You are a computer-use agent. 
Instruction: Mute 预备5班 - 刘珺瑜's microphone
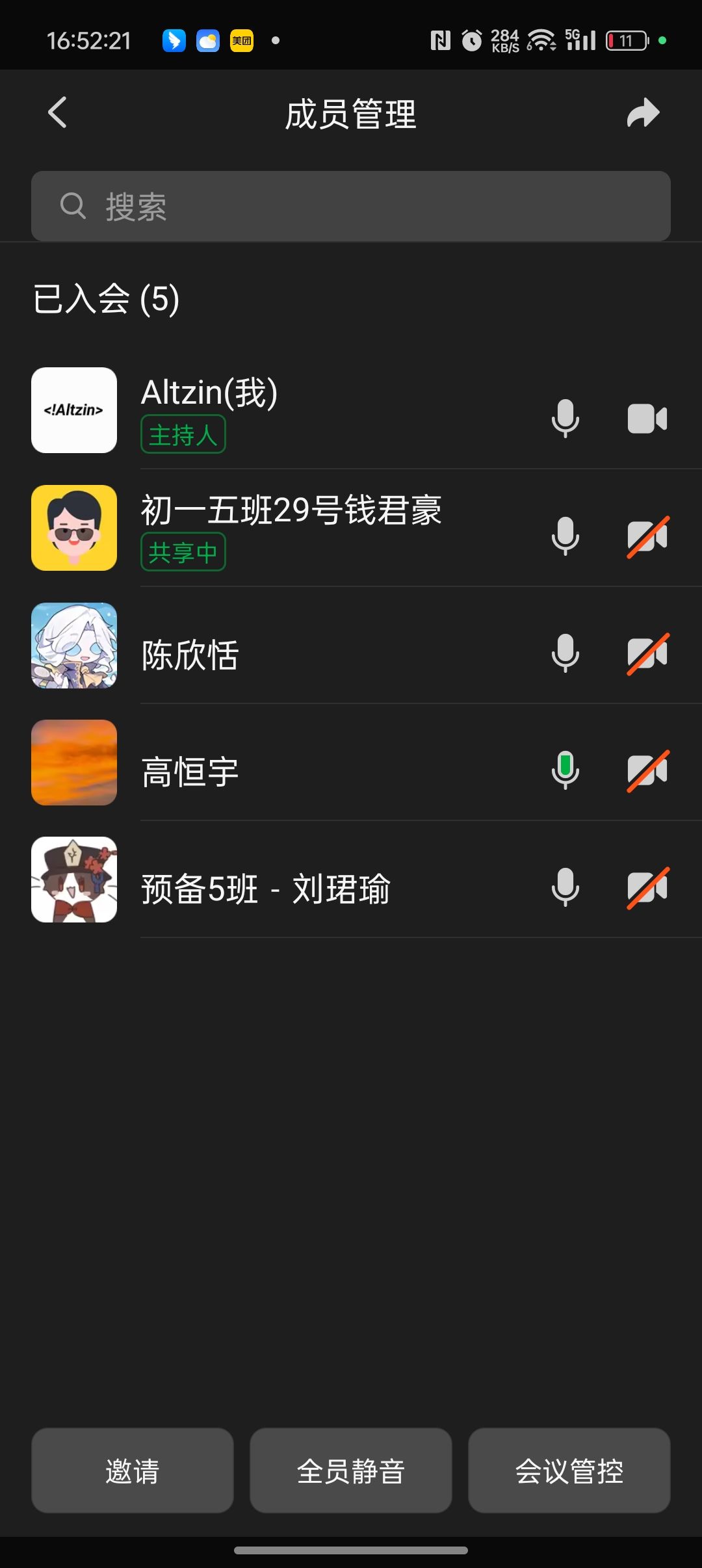pos(565,887)
